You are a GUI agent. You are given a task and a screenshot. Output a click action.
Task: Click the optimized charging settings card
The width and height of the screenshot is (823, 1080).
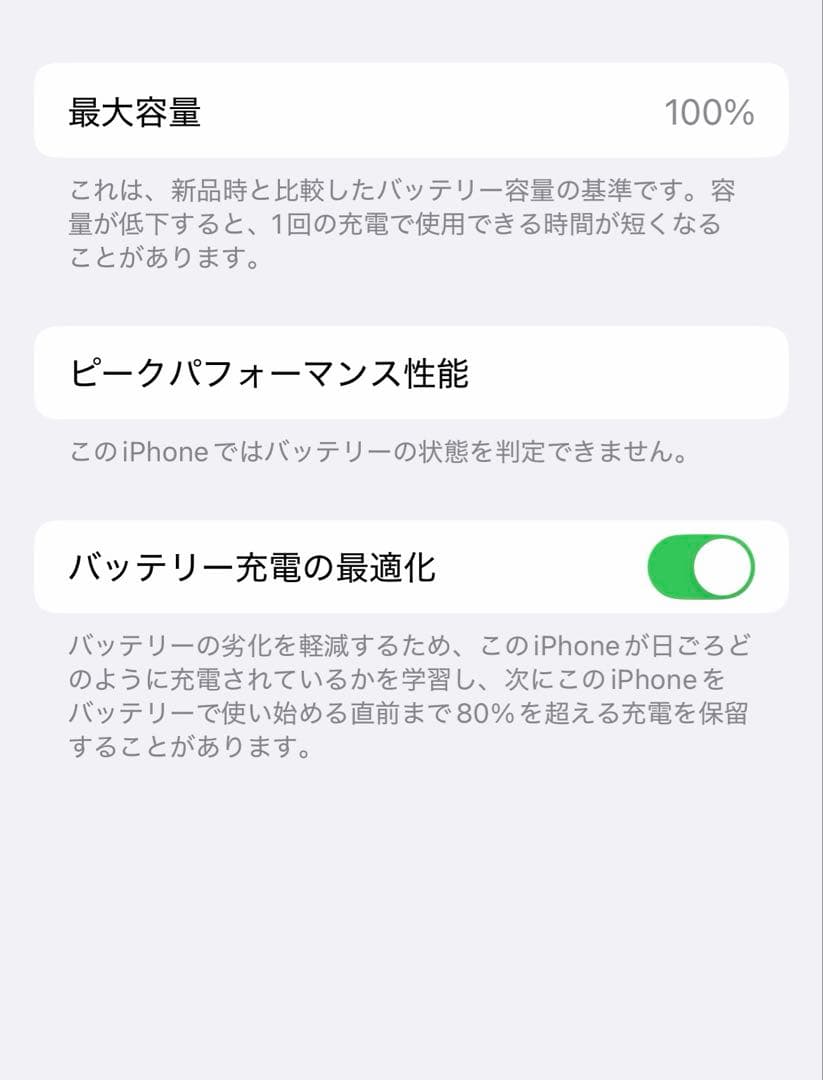pos(411,566)
